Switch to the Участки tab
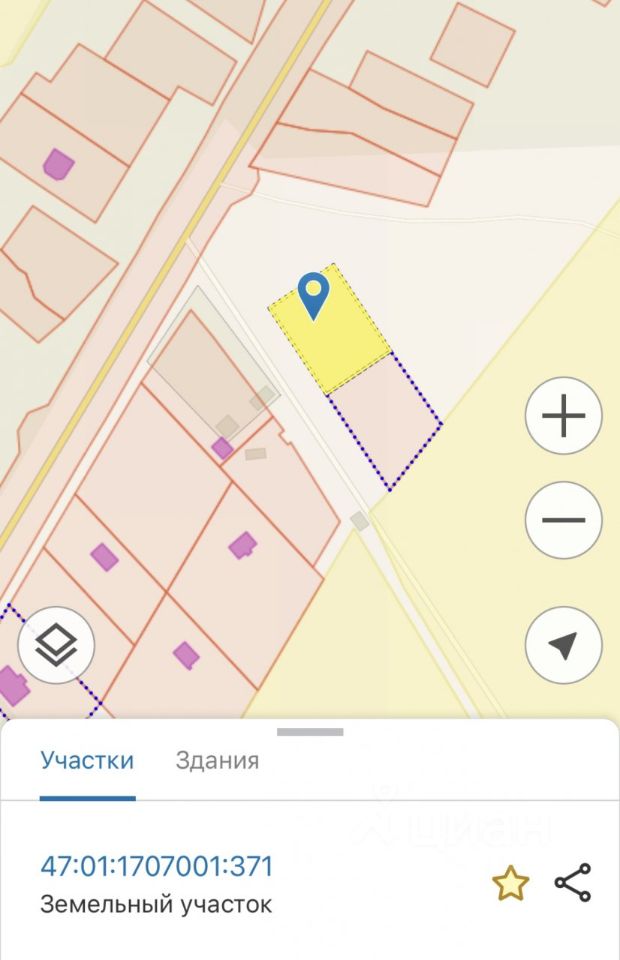Screen dimensions: 620x960 coord(87,760)
